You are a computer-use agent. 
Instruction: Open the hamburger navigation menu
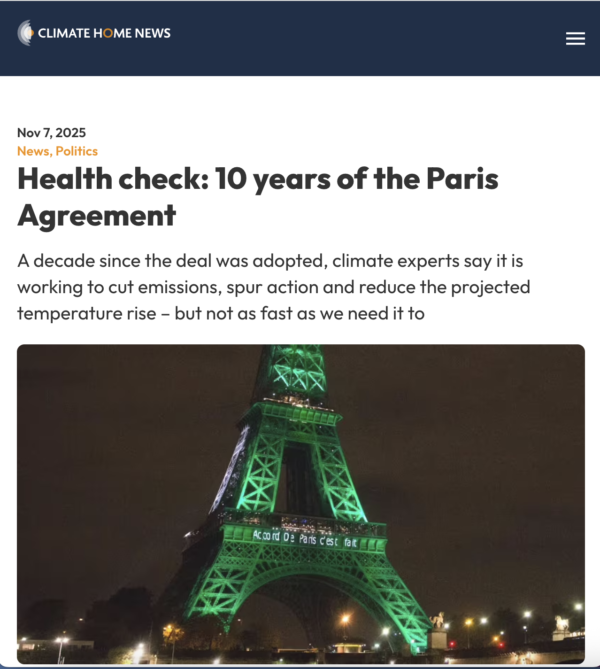coord(575,38)
